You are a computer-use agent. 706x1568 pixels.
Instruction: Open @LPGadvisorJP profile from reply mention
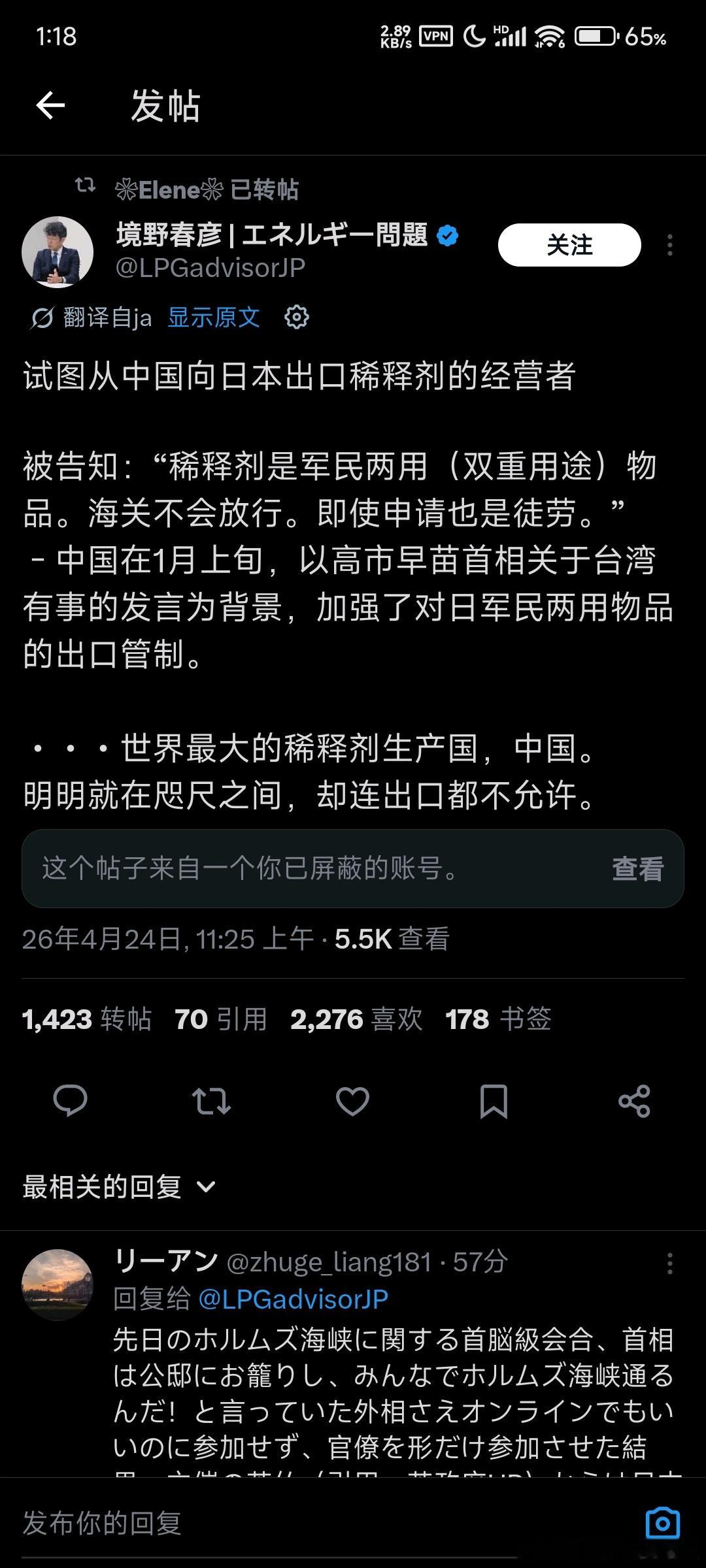coord(295,1299)
